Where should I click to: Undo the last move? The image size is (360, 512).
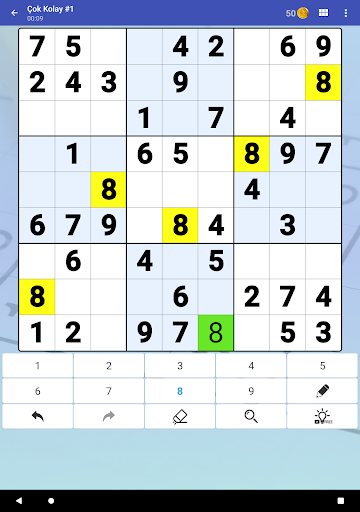tap(38, 416)
